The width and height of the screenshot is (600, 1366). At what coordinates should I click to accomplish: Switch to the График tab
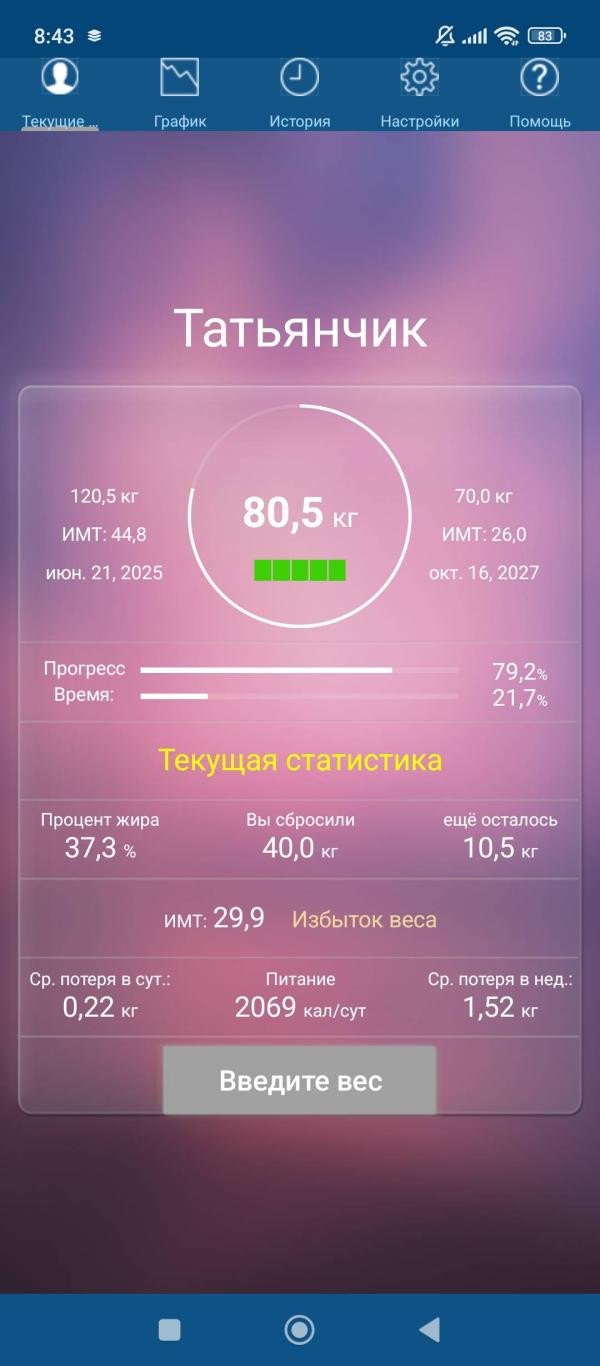tap(180, 94)
